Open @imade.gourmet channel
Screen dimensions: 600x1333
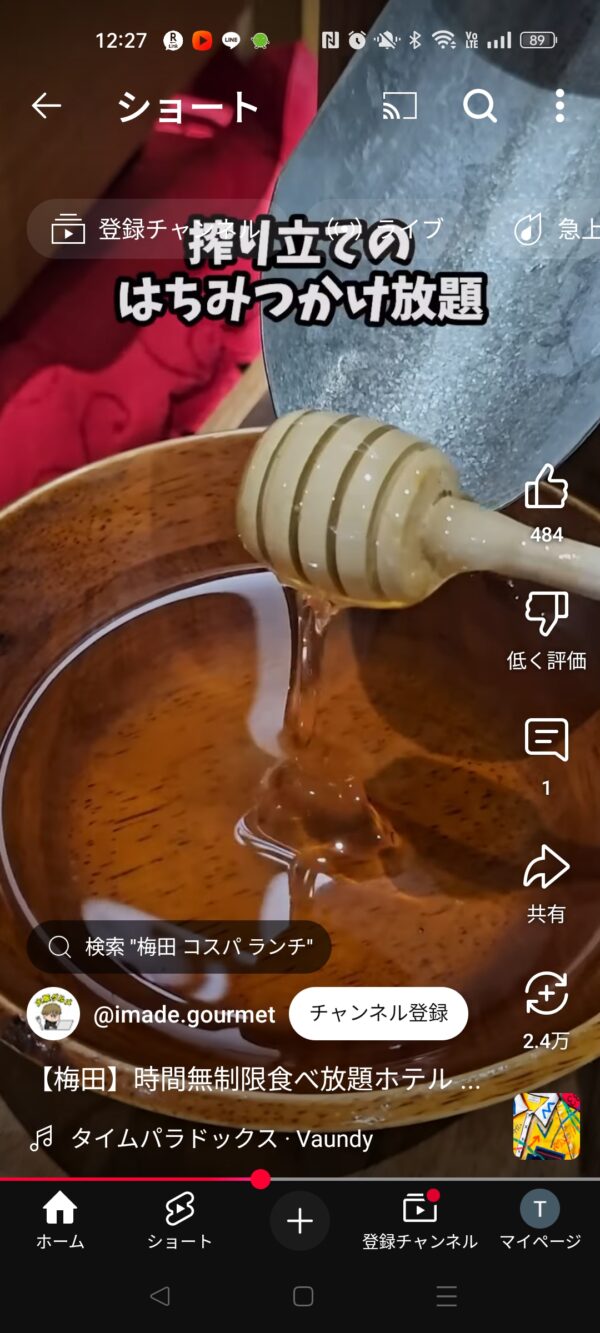click(183, 1014)
